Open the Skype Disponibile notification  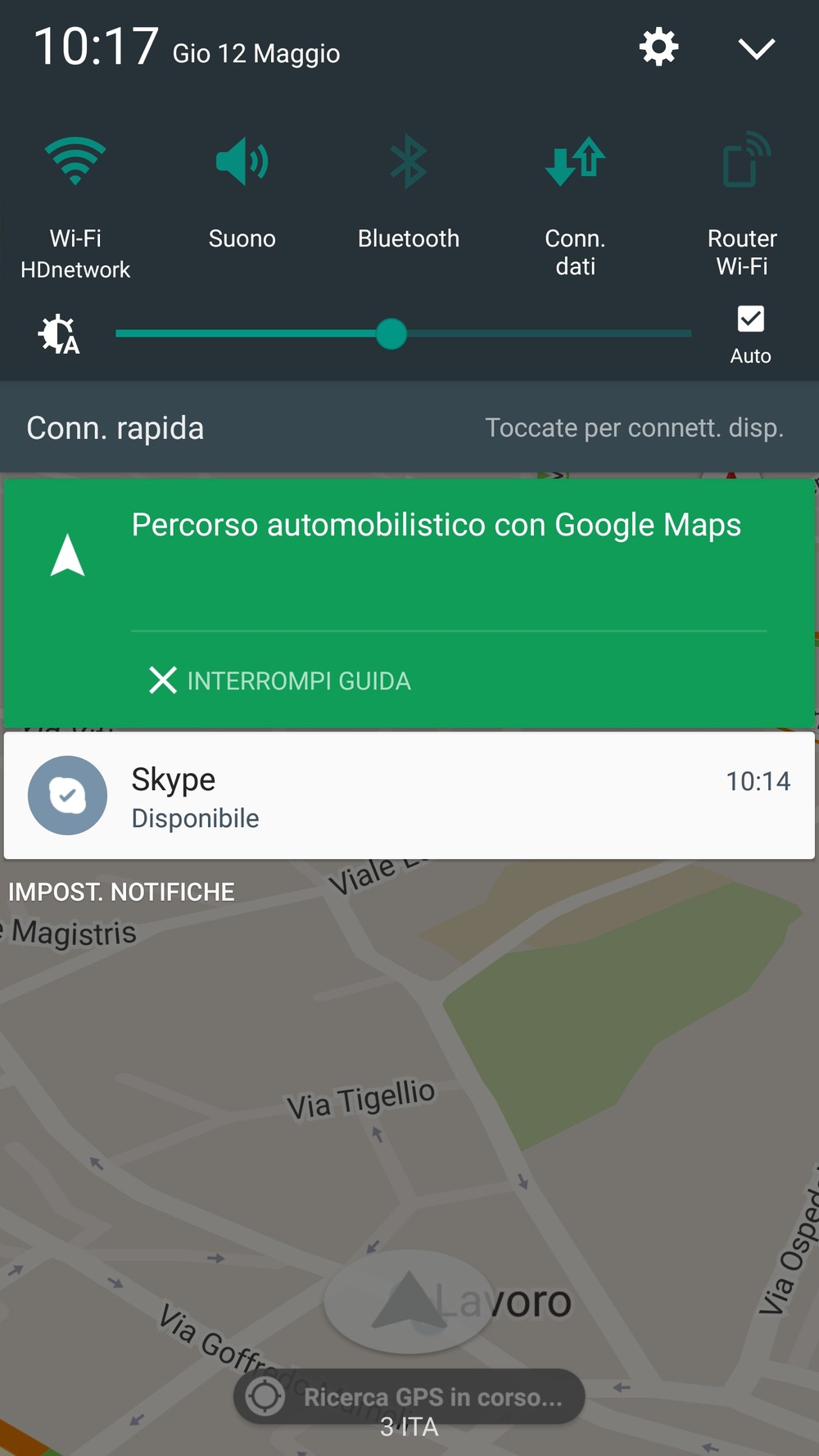pos(409,795)
